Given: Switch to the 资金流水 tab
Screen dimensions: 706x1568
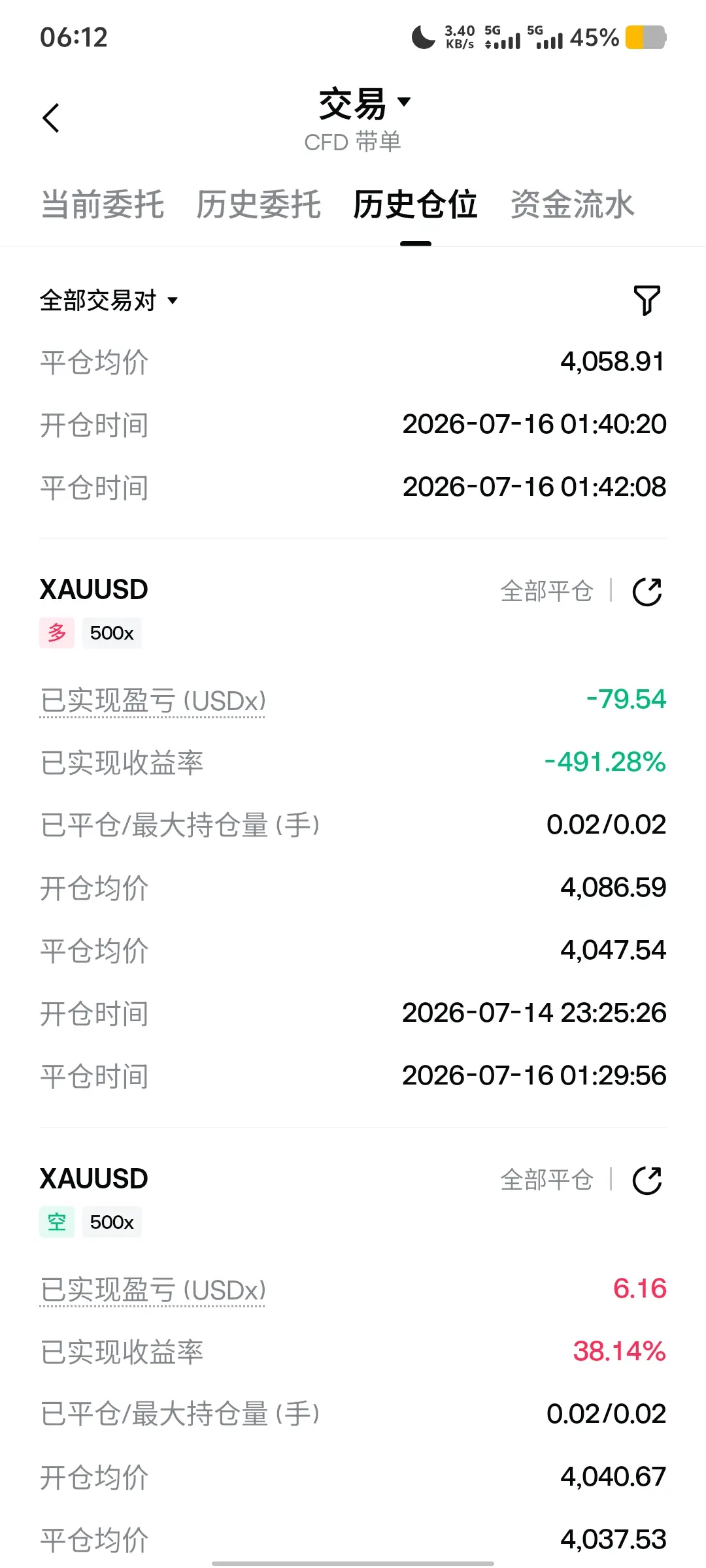Looking at the screenshot, I should pos(572,204).
